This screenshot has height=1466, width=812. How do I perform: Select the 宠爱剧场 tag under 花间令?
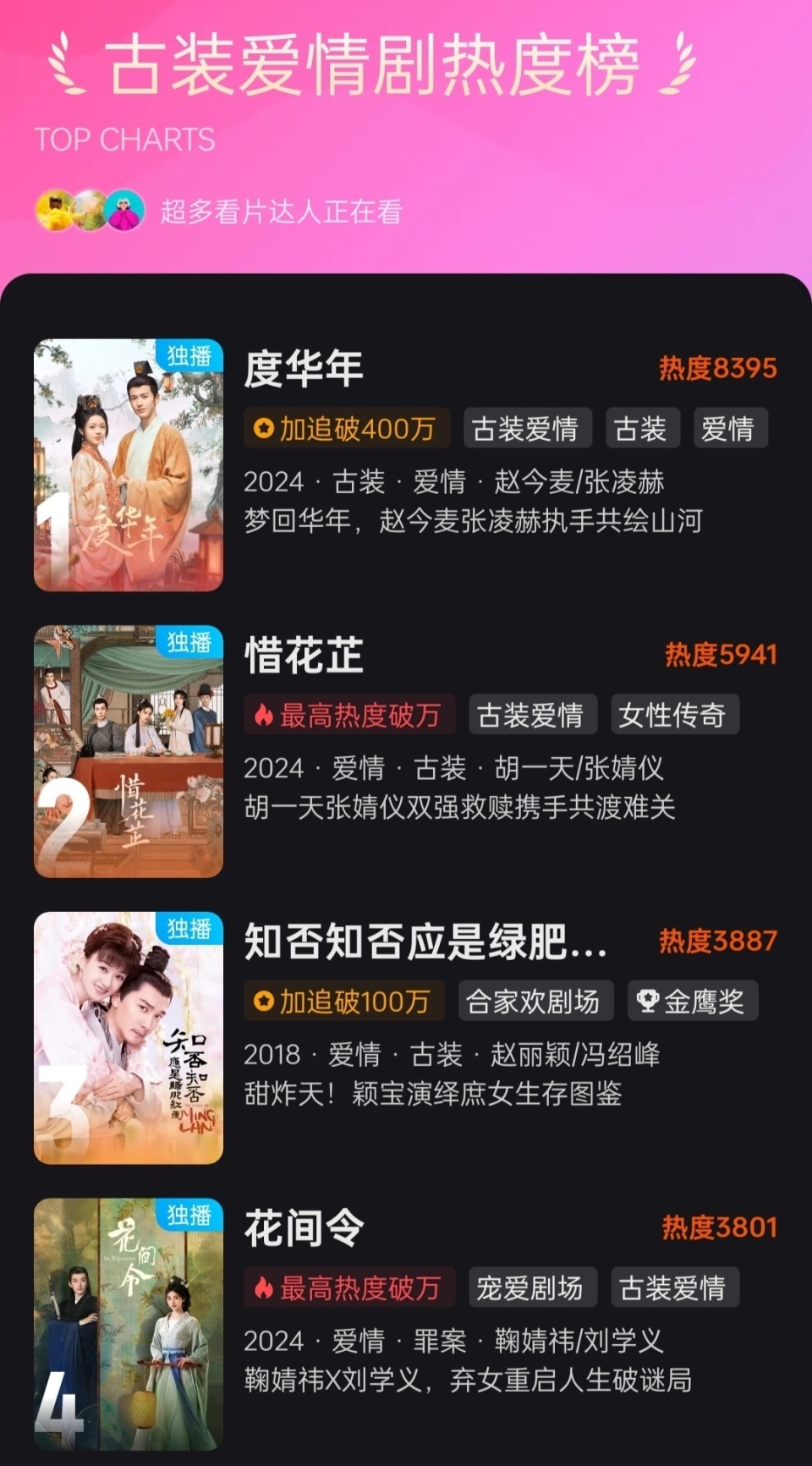pyautogui.click(x=529, y=1288)
